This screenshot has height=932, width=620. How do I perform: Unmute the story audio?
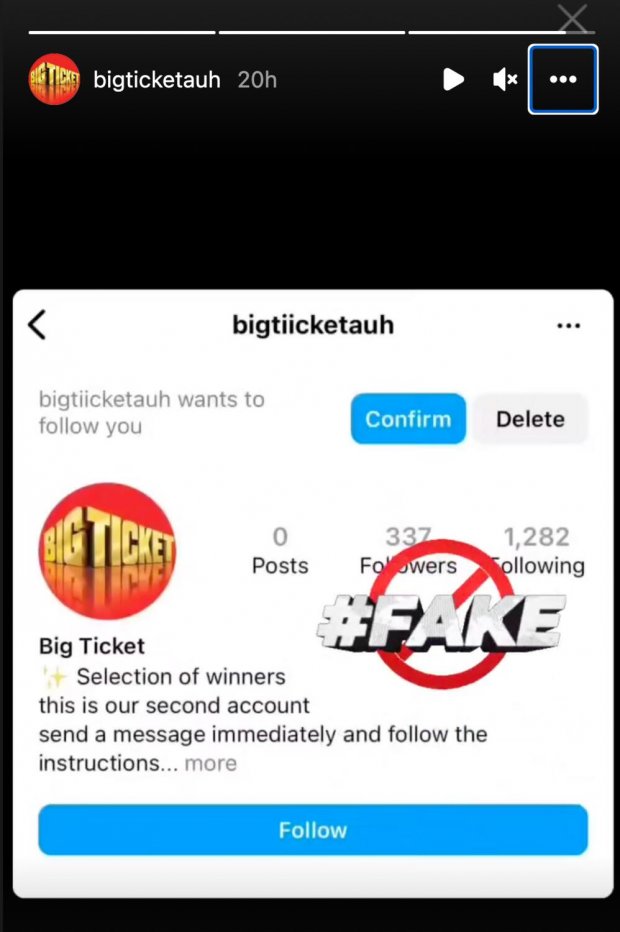(505, 79)
